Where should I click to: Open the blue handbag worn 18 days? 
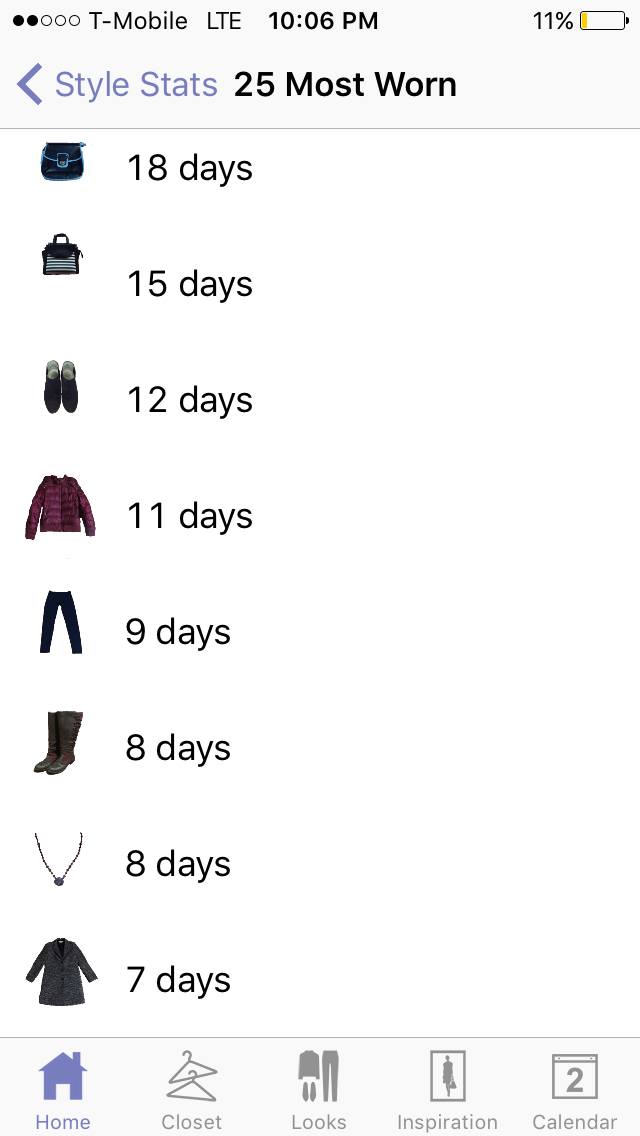pyautogui.click(x=320, y=167)
